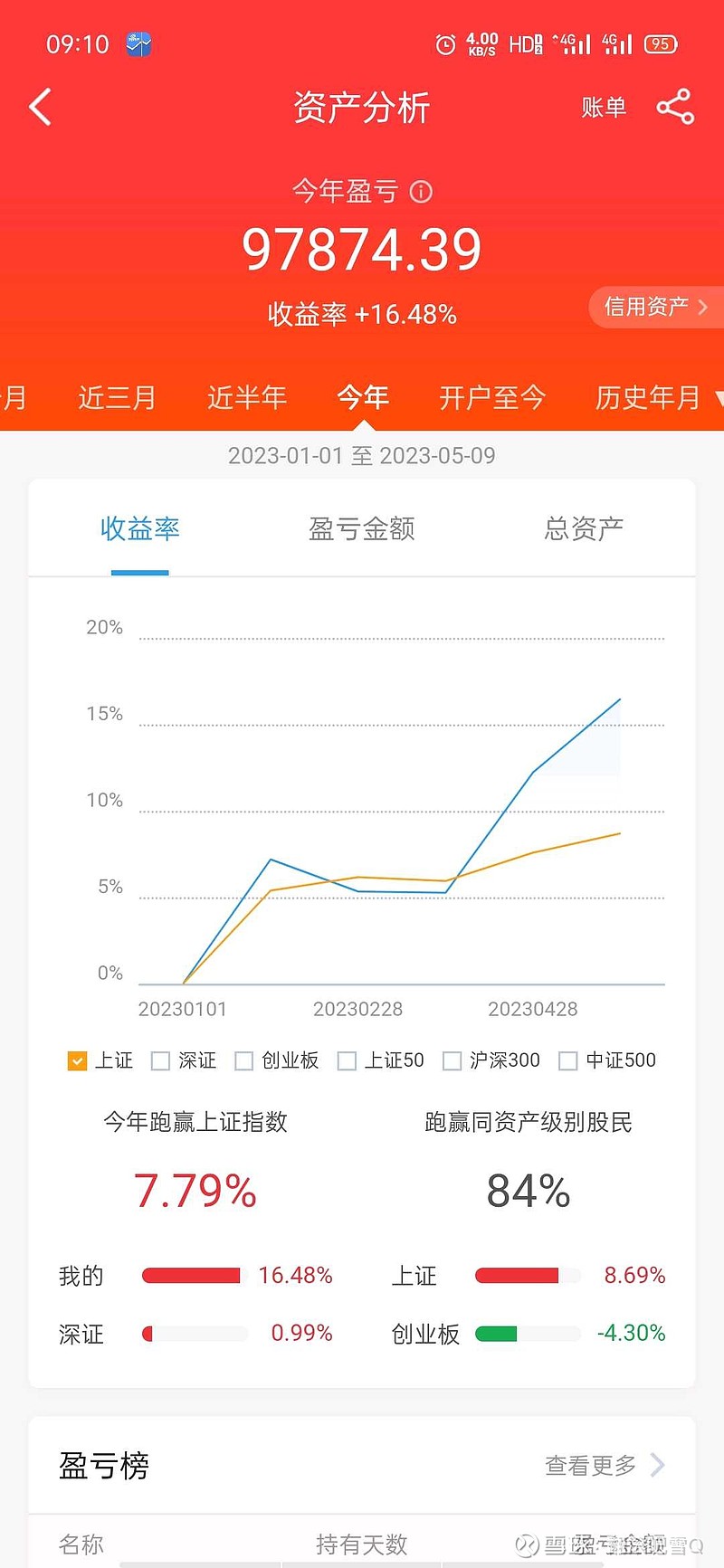Switch to the 近三月 period tab

pyautogui.click(x=117, y=397)
